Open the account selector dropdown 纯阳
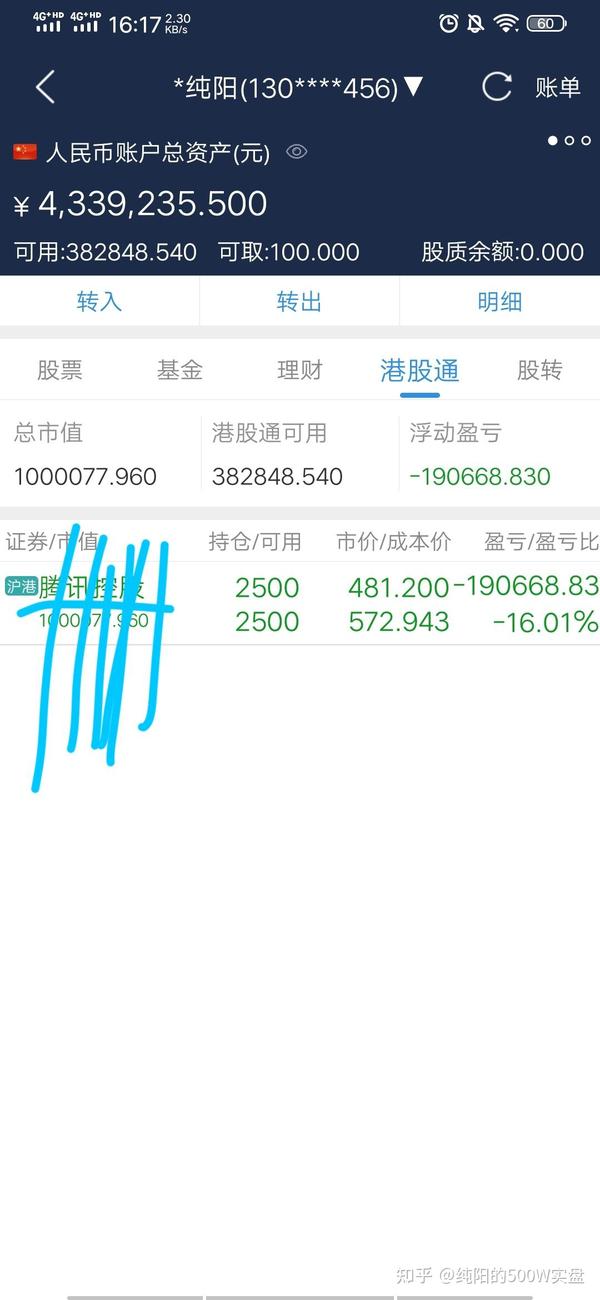Screen dimensions: 600x1300 tap(299, 88)
